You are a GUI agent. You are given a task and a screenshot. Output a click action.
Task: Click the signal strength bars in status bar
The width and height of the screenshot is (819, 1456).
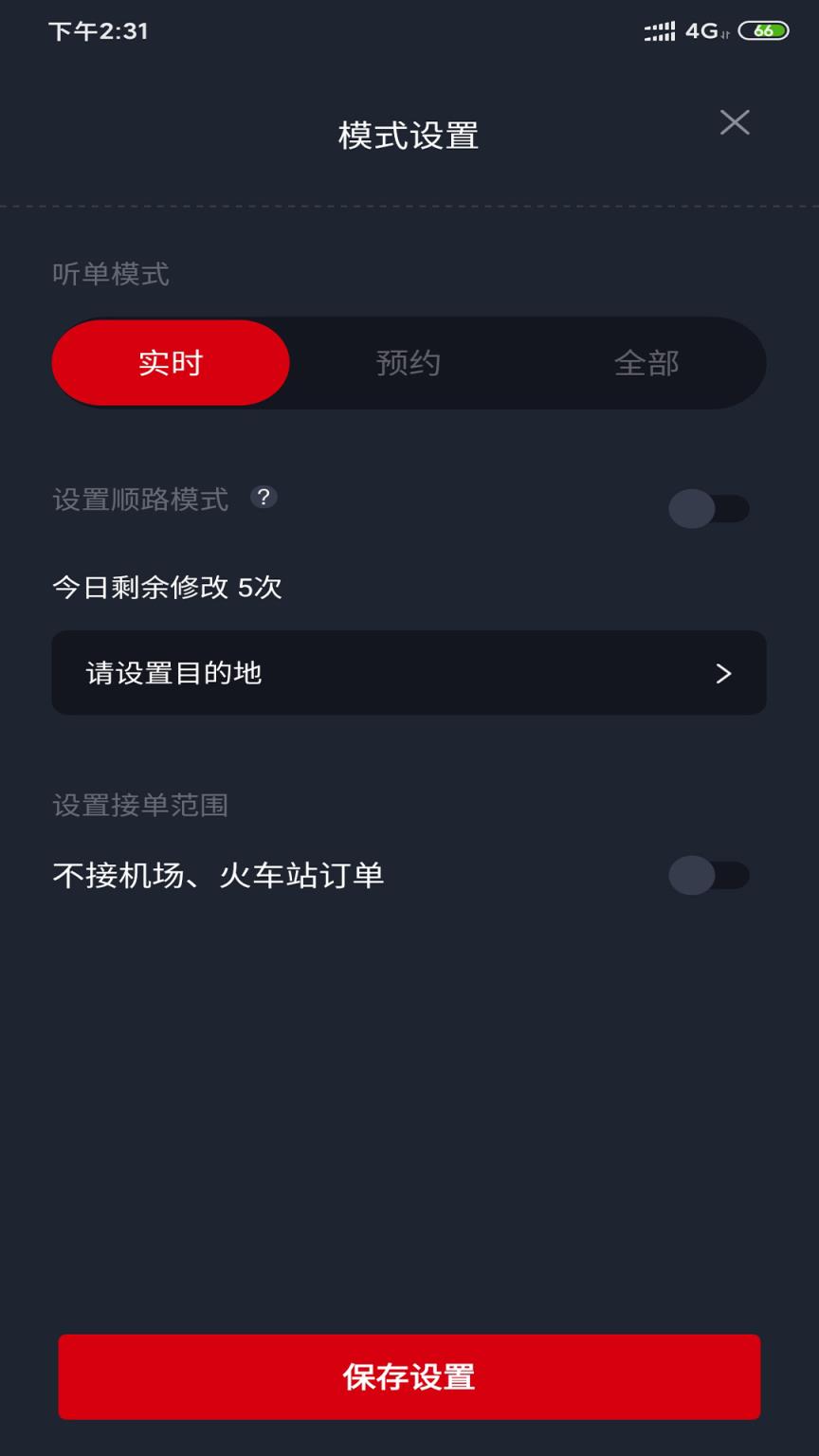[659, 29]
